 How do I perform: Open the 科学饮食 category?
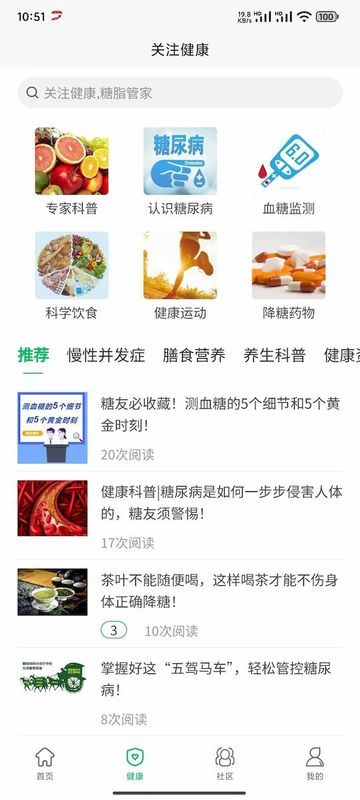[71, 276]
